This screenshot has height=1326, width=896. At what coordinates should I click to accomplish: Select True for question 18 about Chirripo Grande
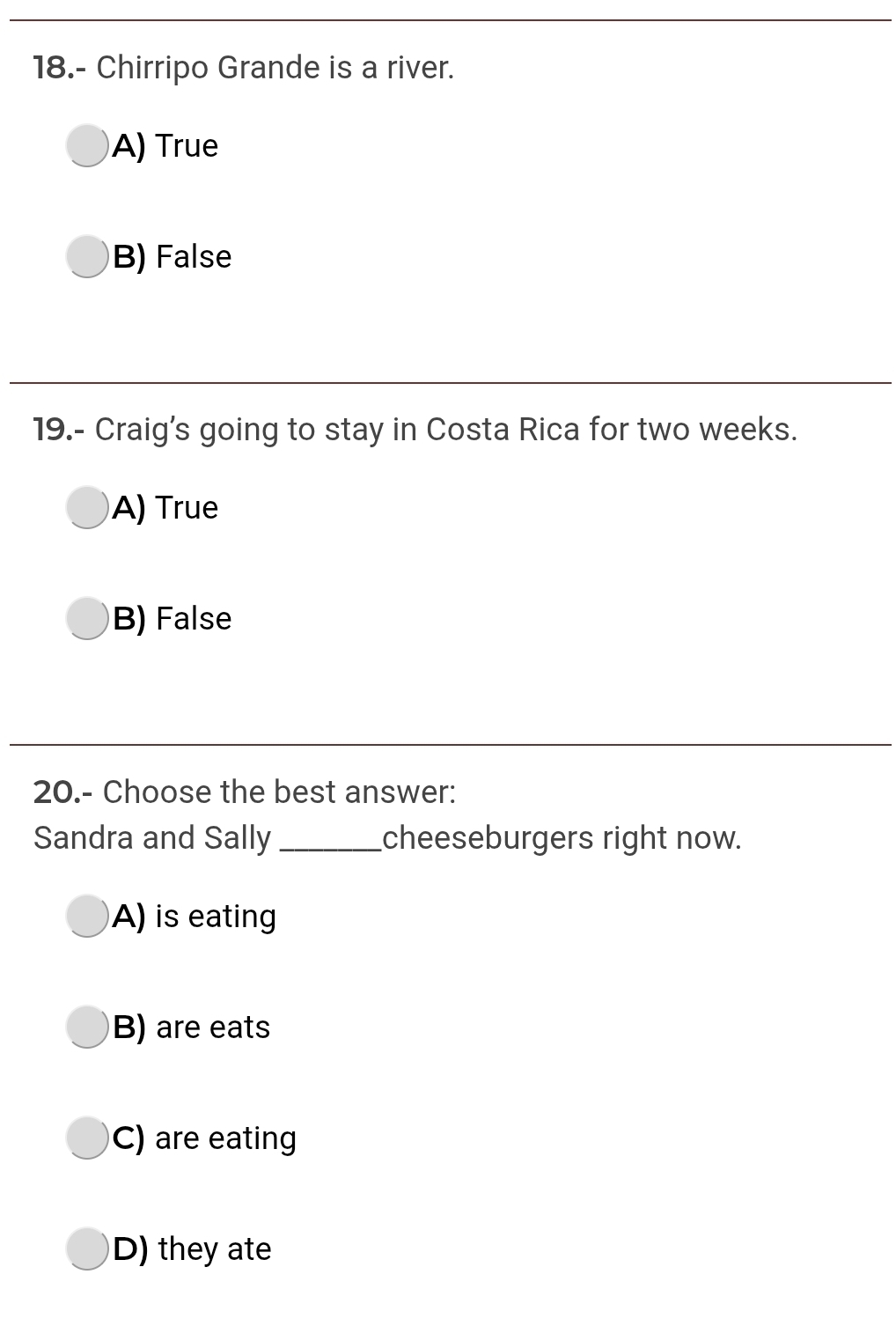tap(87, 145)
